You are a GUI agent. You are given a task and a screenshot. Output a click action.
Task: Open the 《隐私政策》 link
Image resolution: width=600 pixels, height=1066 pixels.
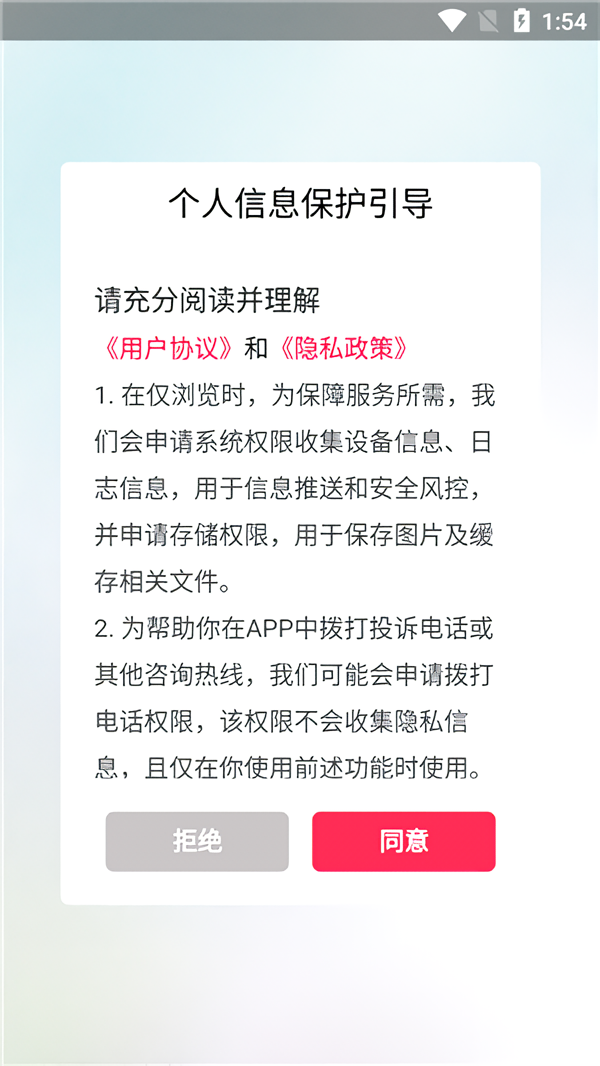click(x=343, y=348)
